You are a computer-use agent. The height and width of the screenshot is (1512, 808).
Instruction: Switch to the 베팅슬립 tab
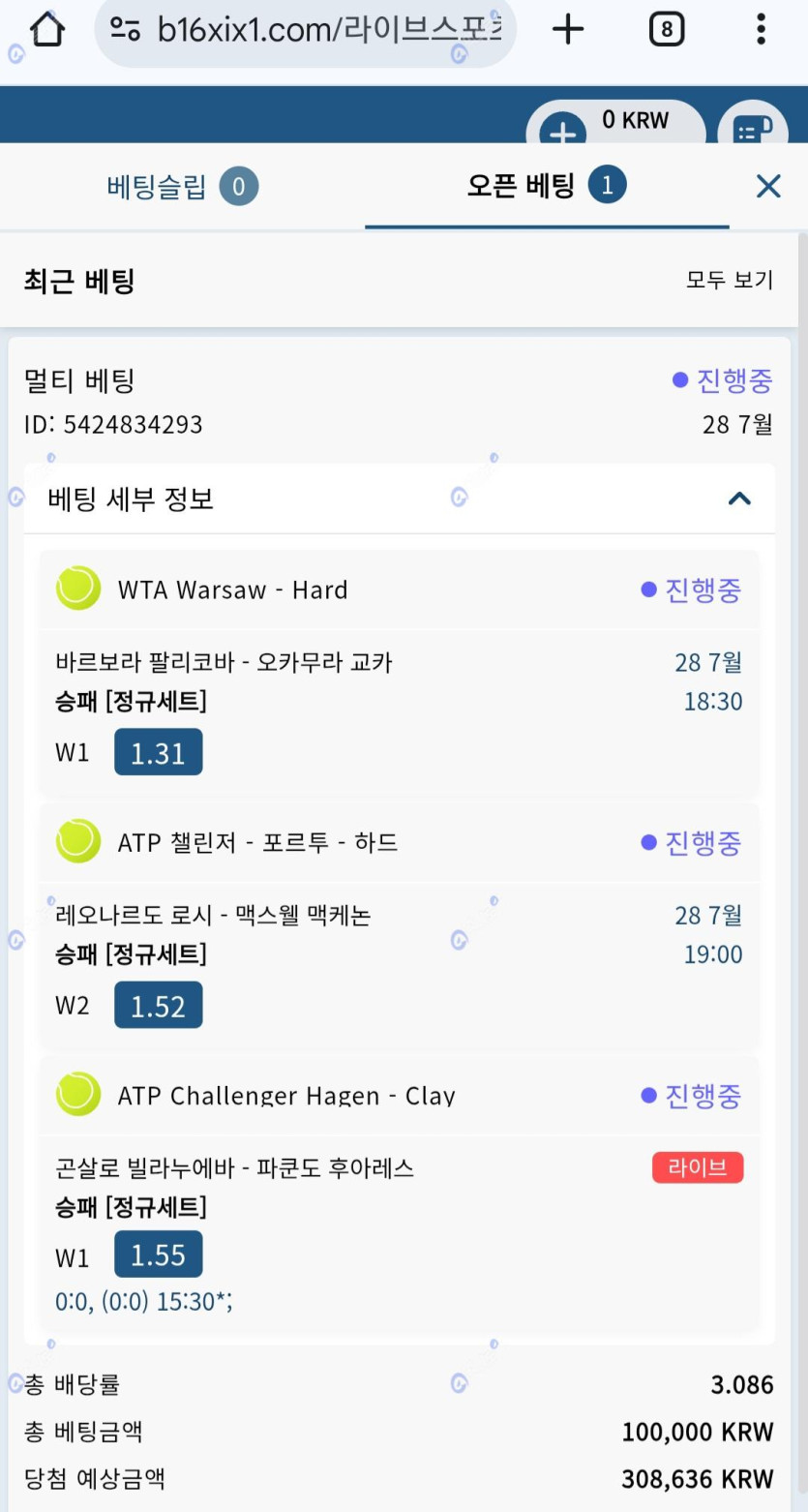click(x=182, y=186)
